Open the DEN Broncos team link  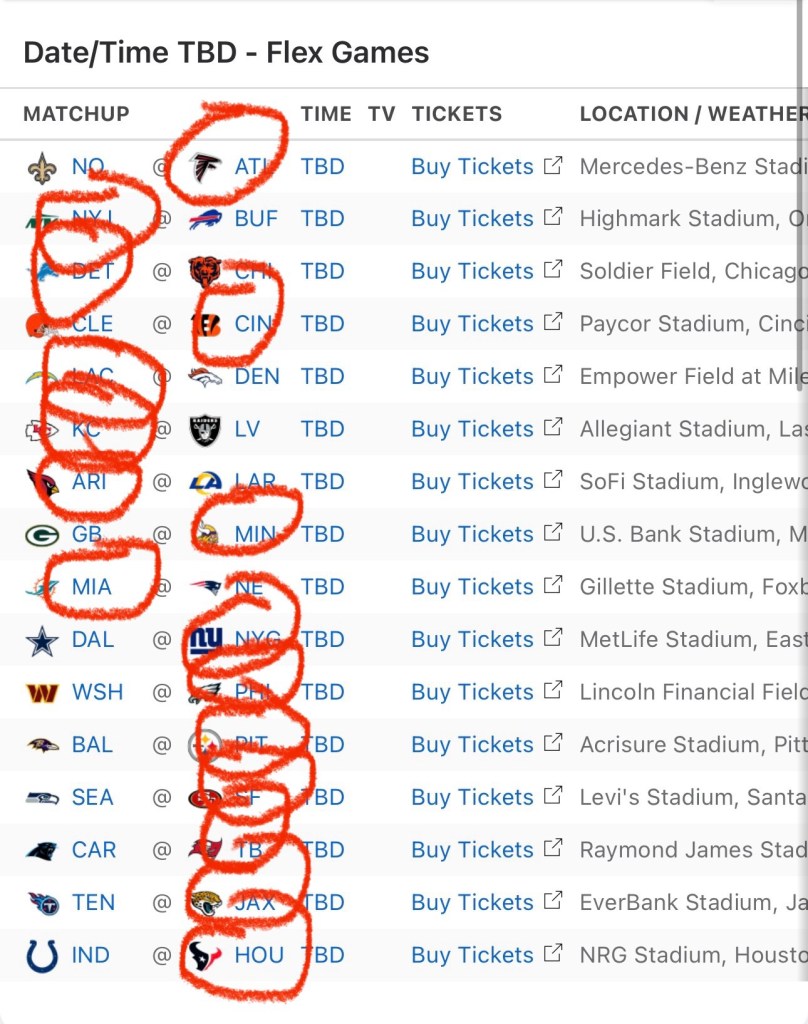pos(256,377)
